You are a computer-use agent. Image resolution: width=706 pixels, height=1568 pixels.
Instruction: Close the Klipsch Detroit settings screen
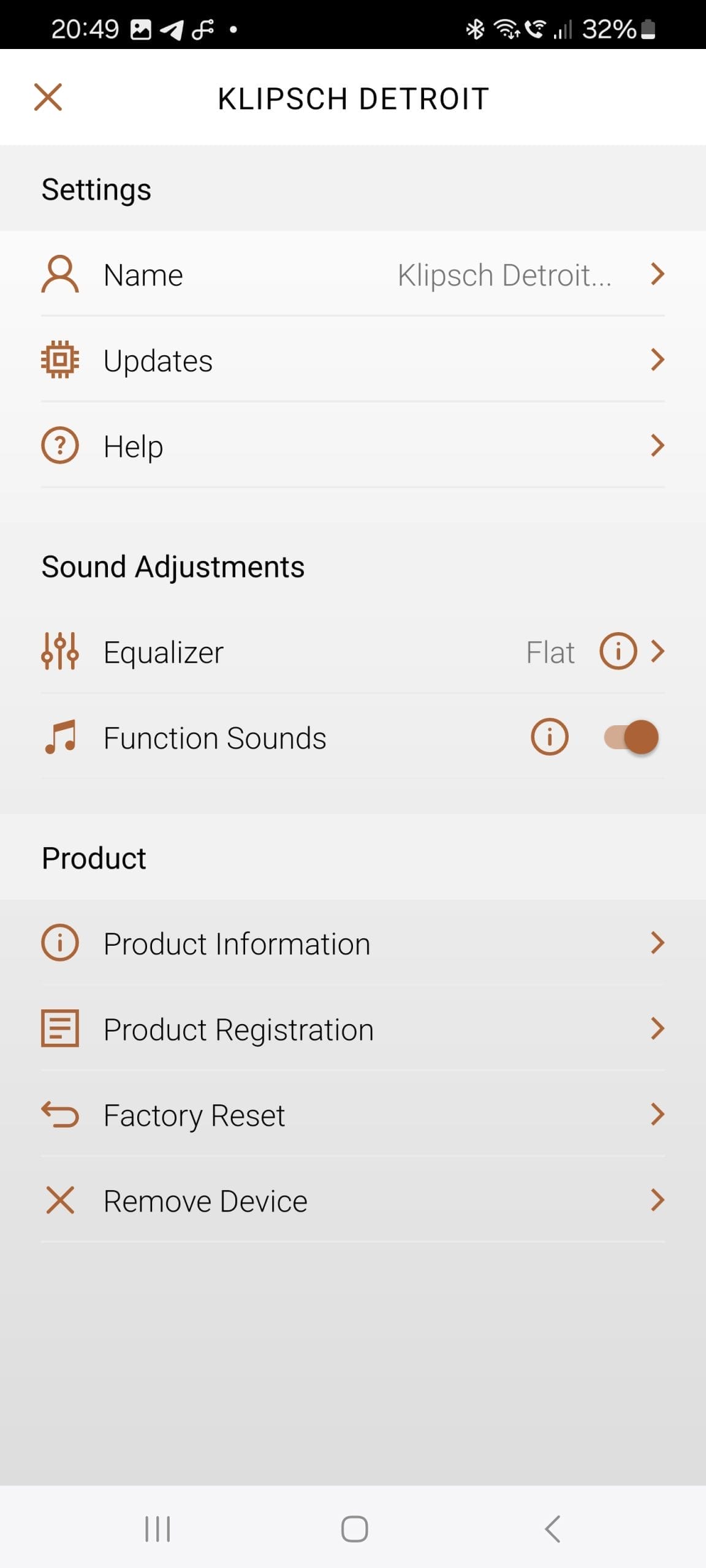click(48, 97)
